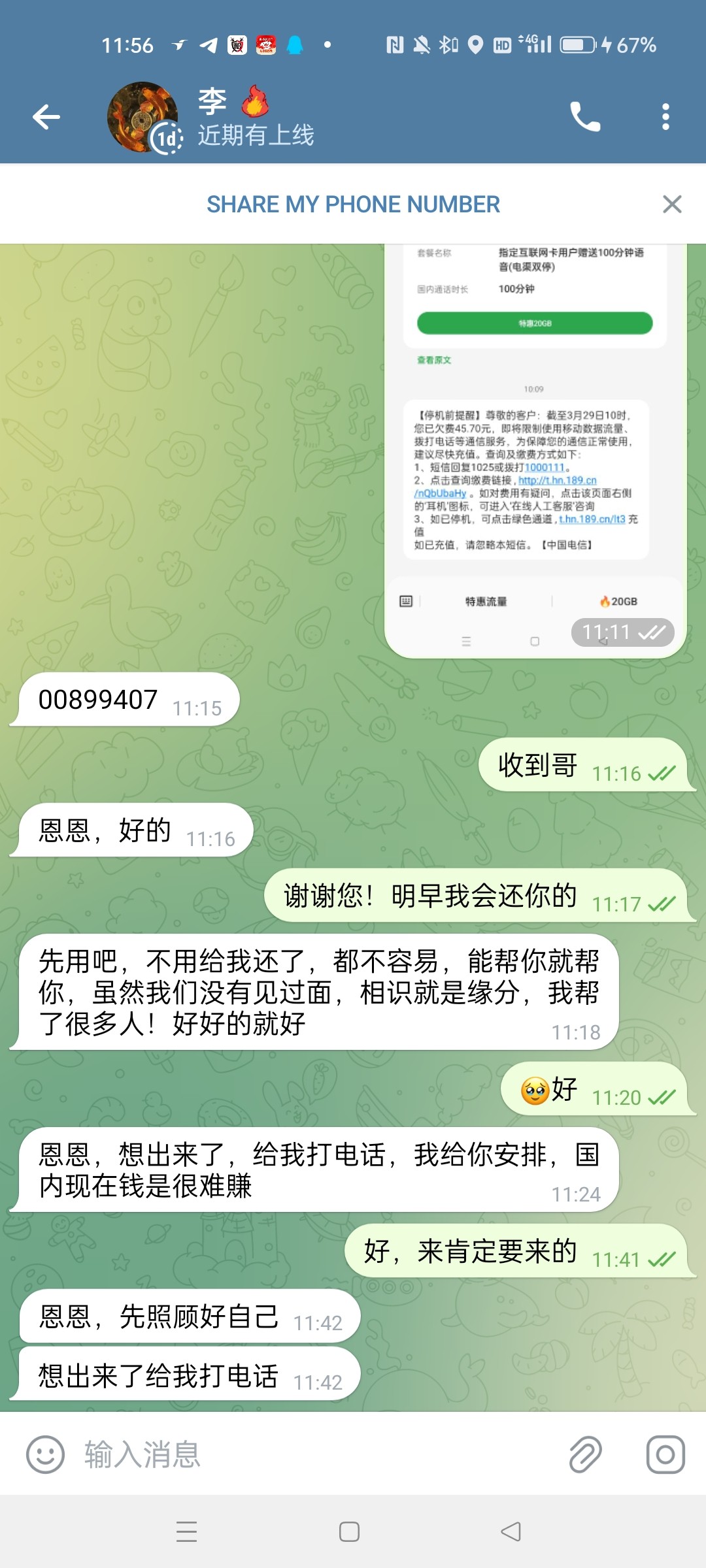Open the emoji picker
The height and width of the screenshot is (1568, 706).
point(45,1455)
